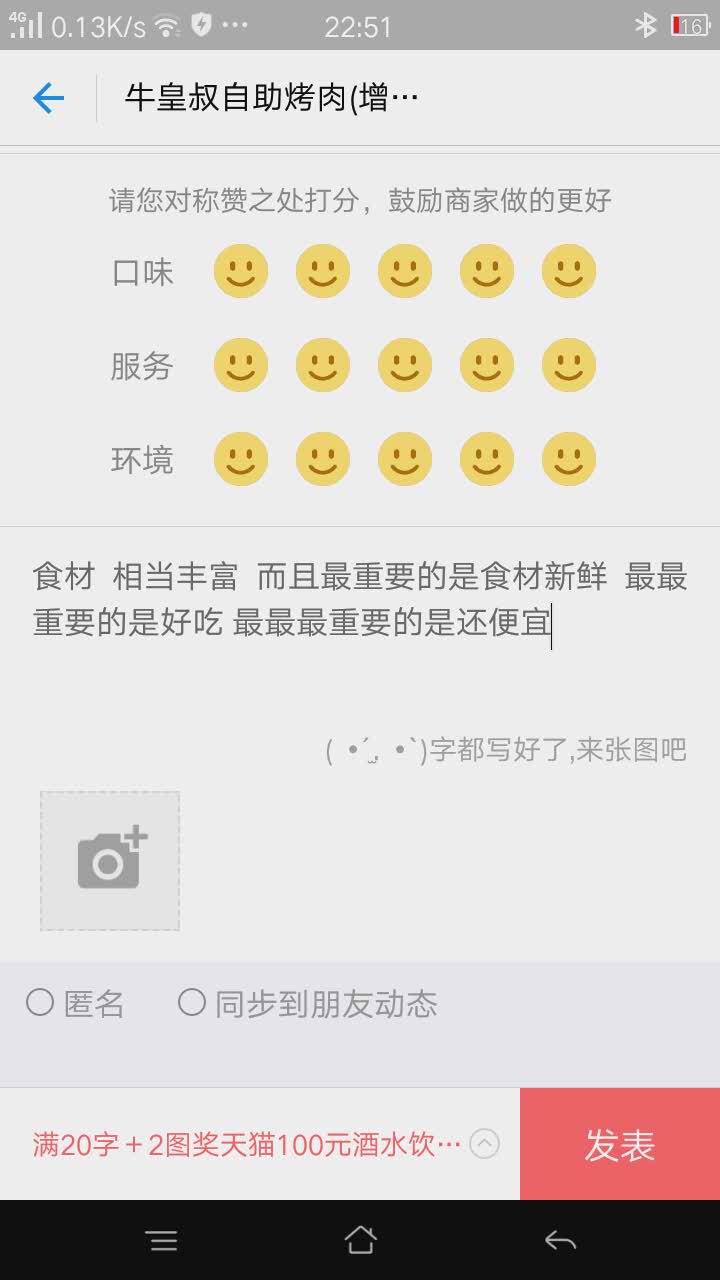Open the system home screen
The width and height of the screenshot is (720, 1280).
point(360,1241)
